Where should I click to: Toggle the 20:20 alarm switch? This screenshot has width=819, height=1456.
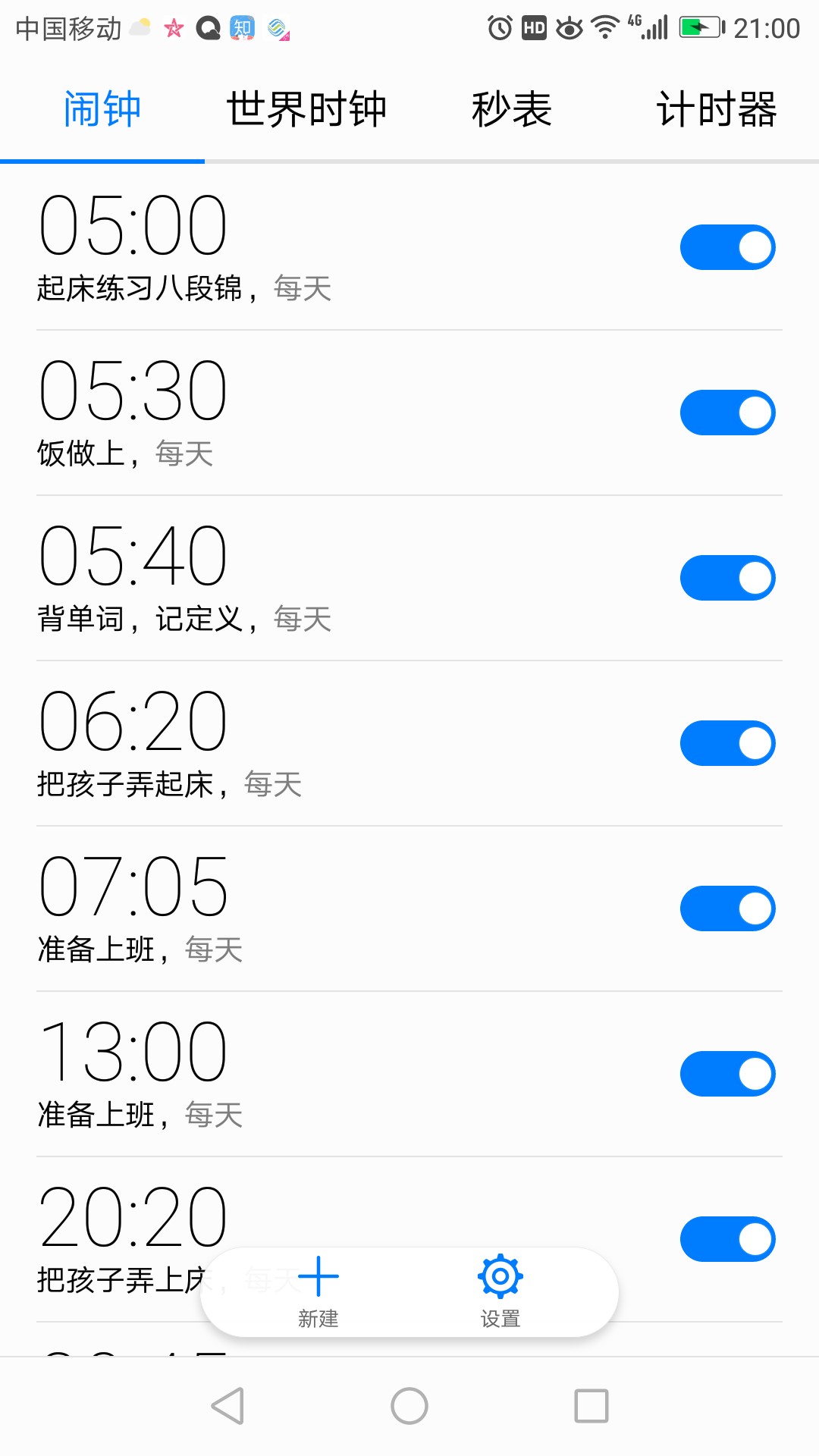(727, 1239)
